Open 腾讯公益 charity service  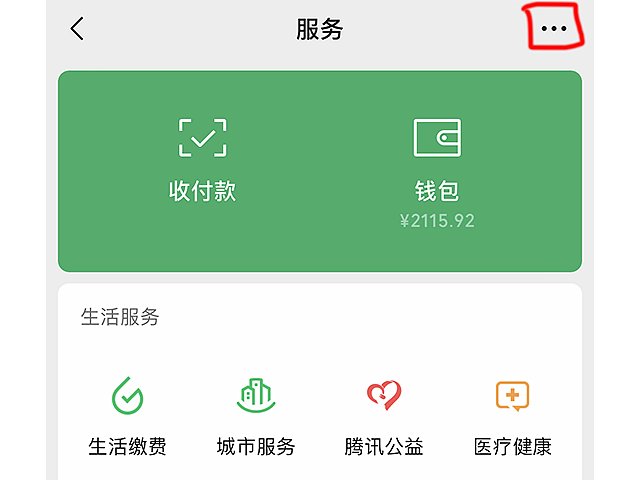(x=384, y=416)
